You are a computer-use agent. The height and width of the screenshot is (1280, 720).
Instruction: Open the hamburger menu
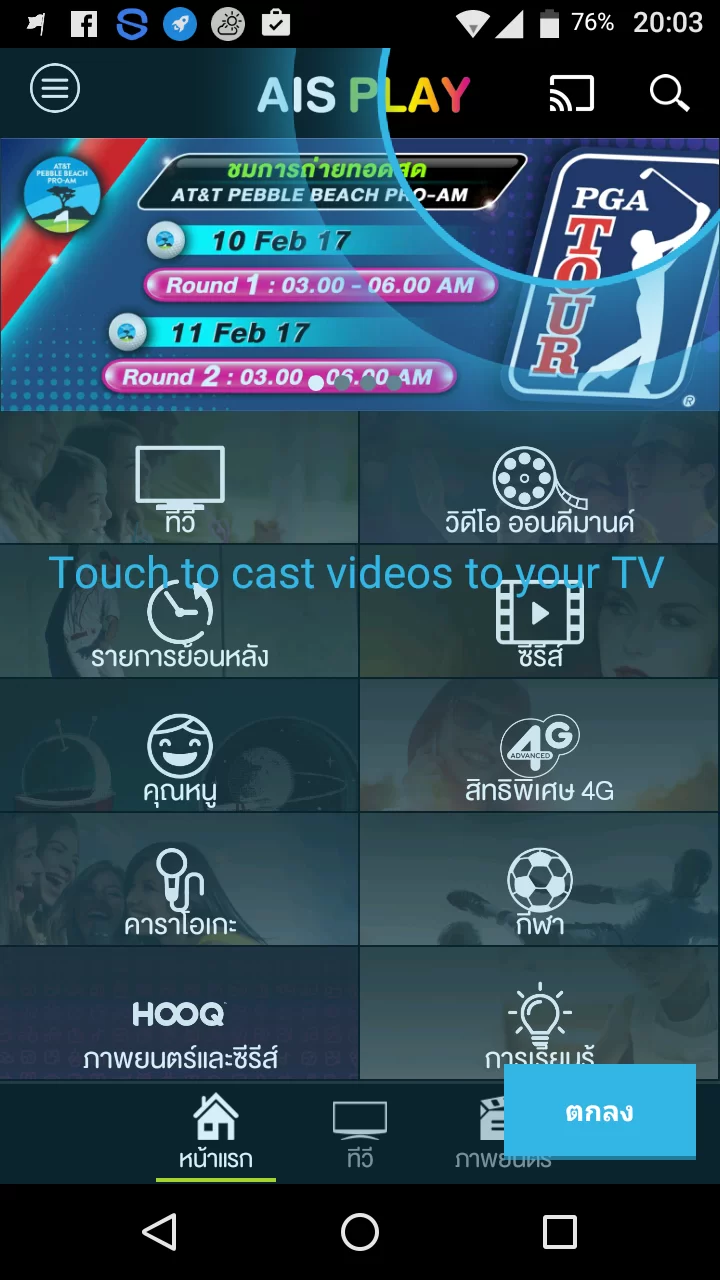pyautogui.click(x=55, y=90)
